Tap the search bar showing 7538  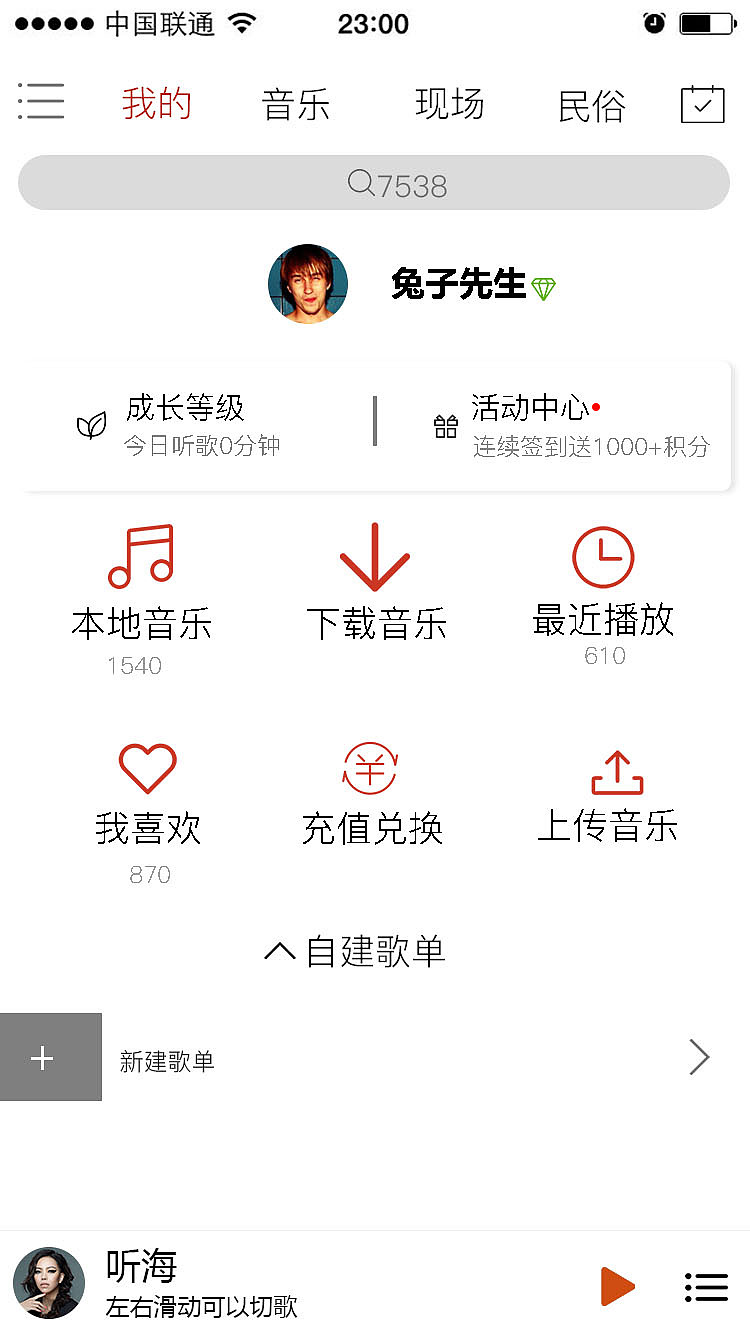[374, 183]
